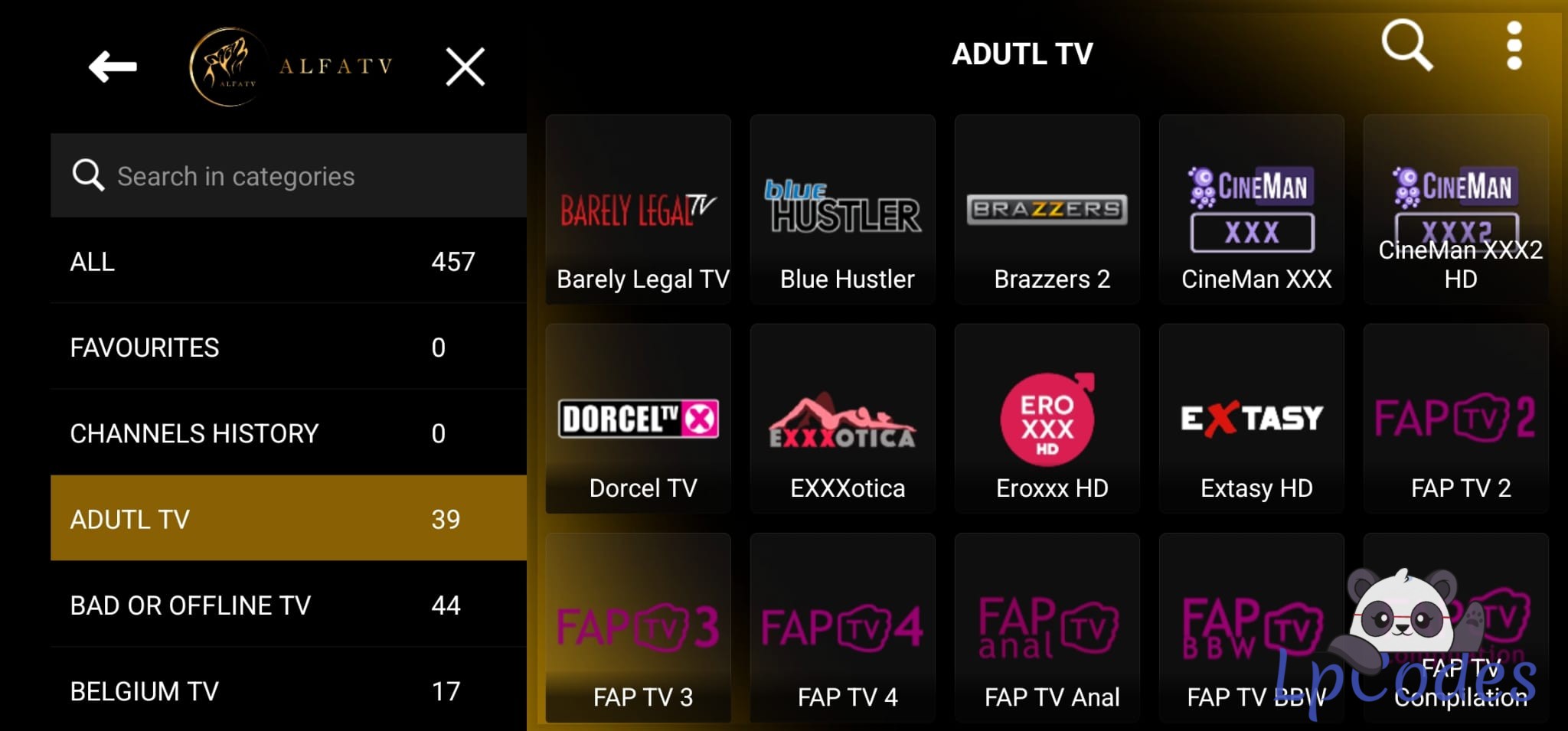Image resolution: width=1568 pixels, height=731 pixels.
Task: Open the Dorcel TV channel tile
Action: tap(639, 419)
